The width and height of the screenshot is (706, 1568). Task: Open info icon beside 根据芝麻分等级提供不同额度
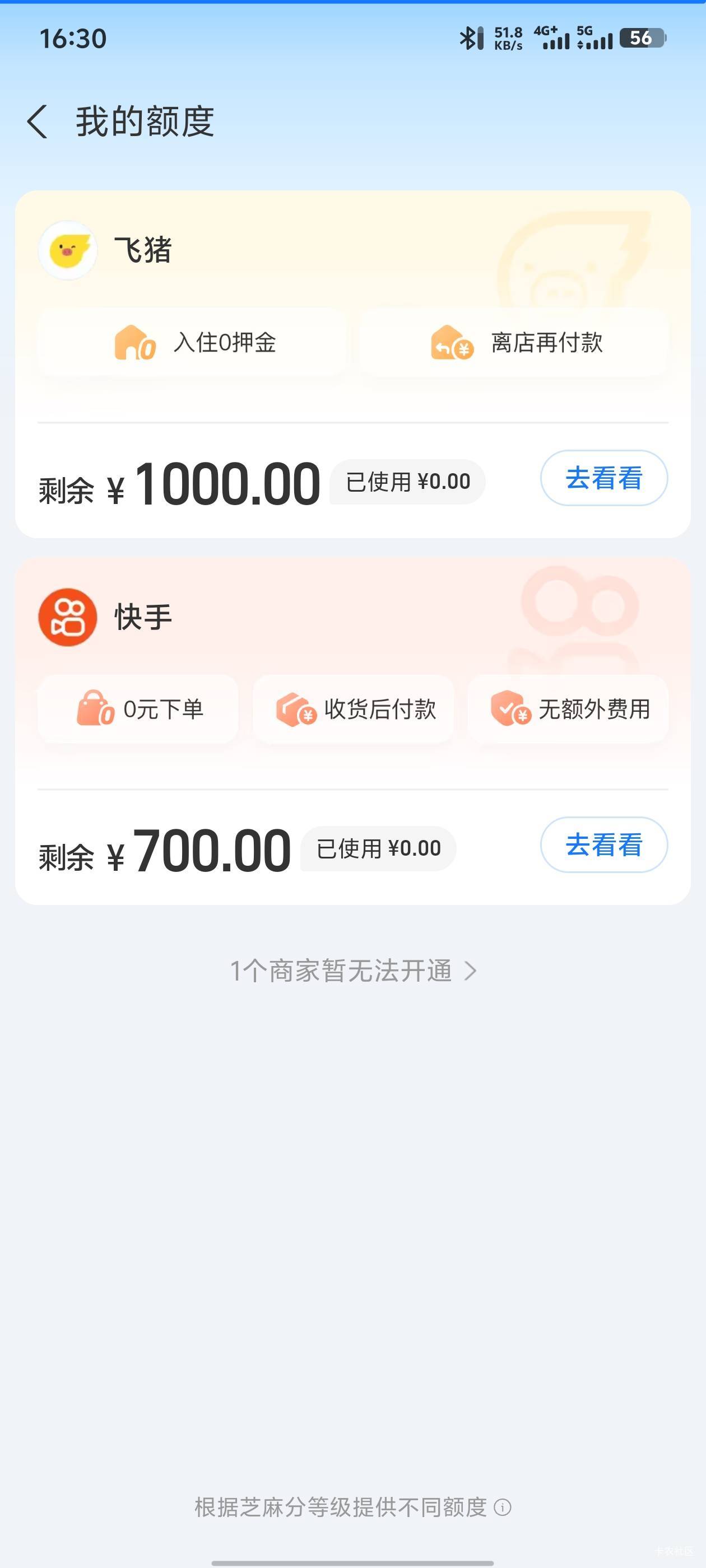[503, 1507]
